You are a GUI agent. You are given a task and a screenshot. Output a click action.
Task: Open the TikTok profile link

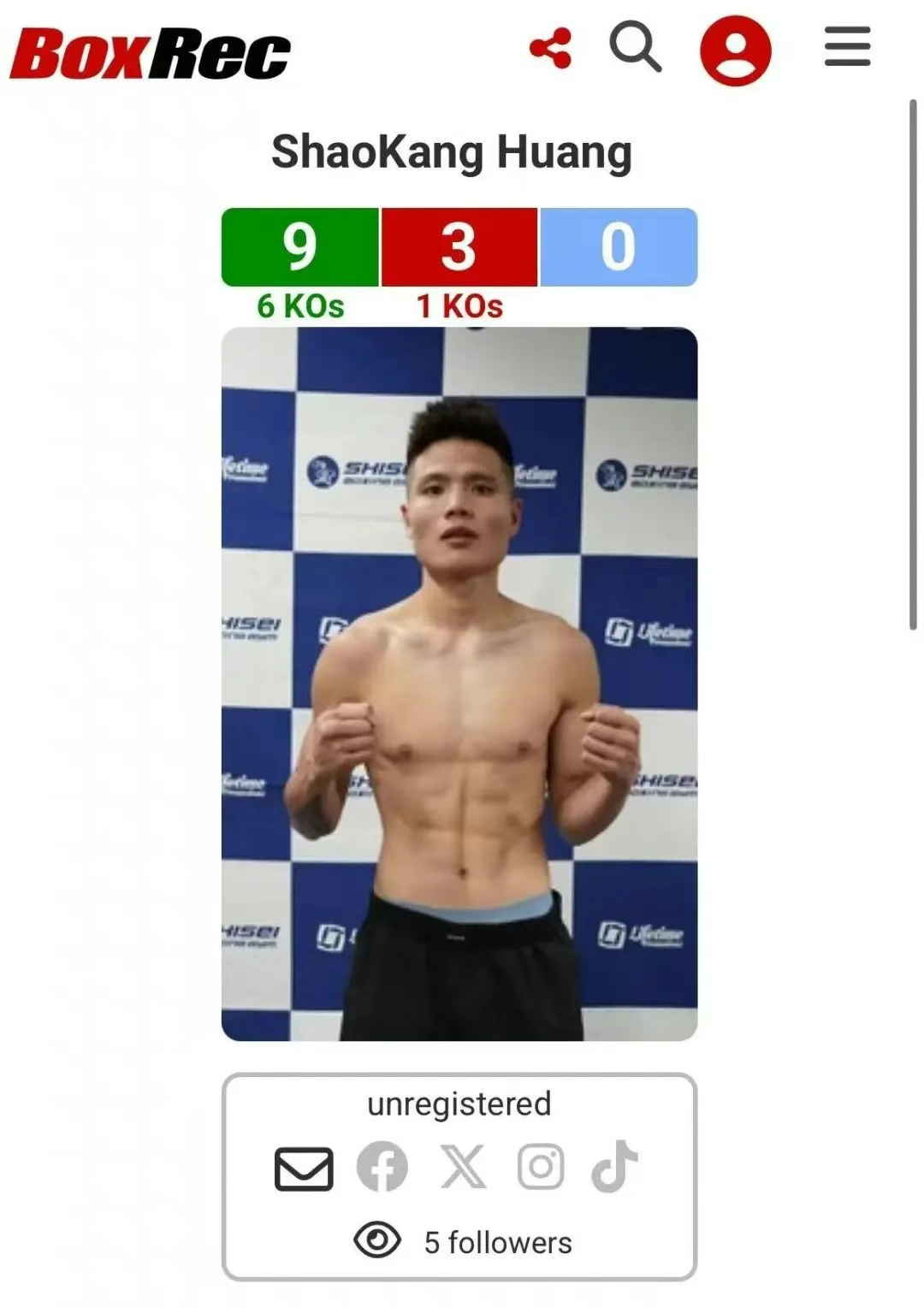tap(614, 1166)
